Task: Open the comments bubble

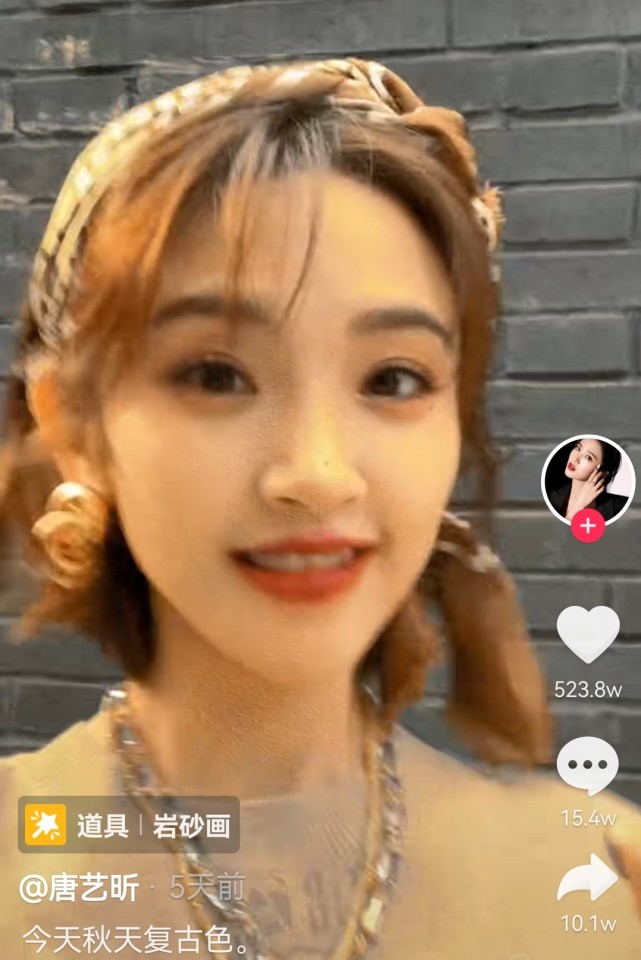Action: (x=587, y=767)
